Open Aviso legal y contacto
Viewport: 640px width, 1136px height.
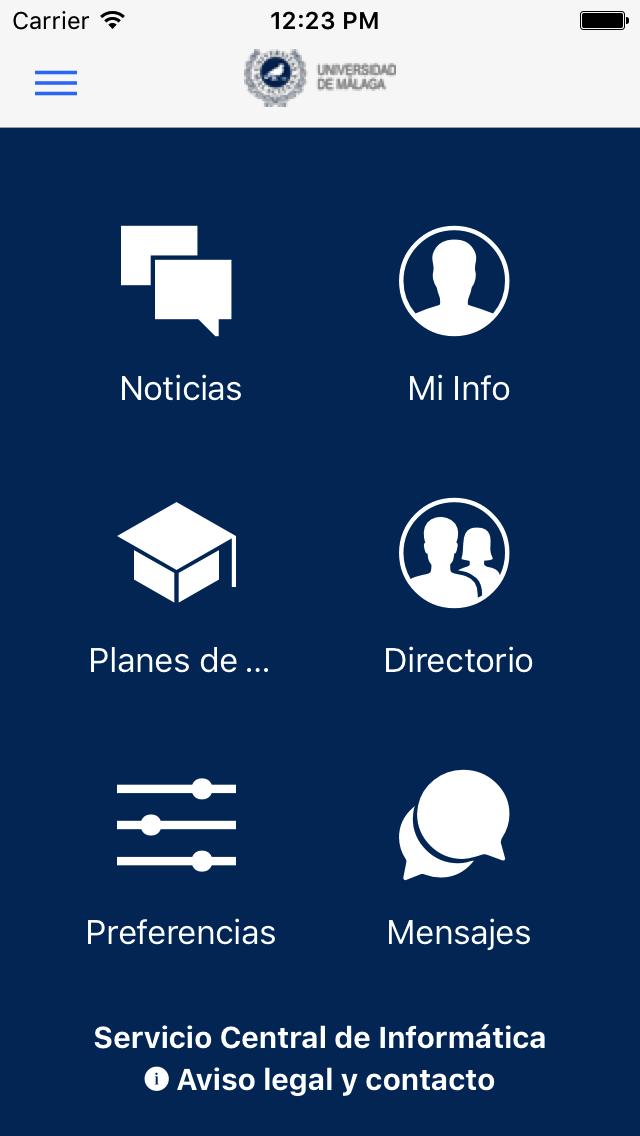320,1079
